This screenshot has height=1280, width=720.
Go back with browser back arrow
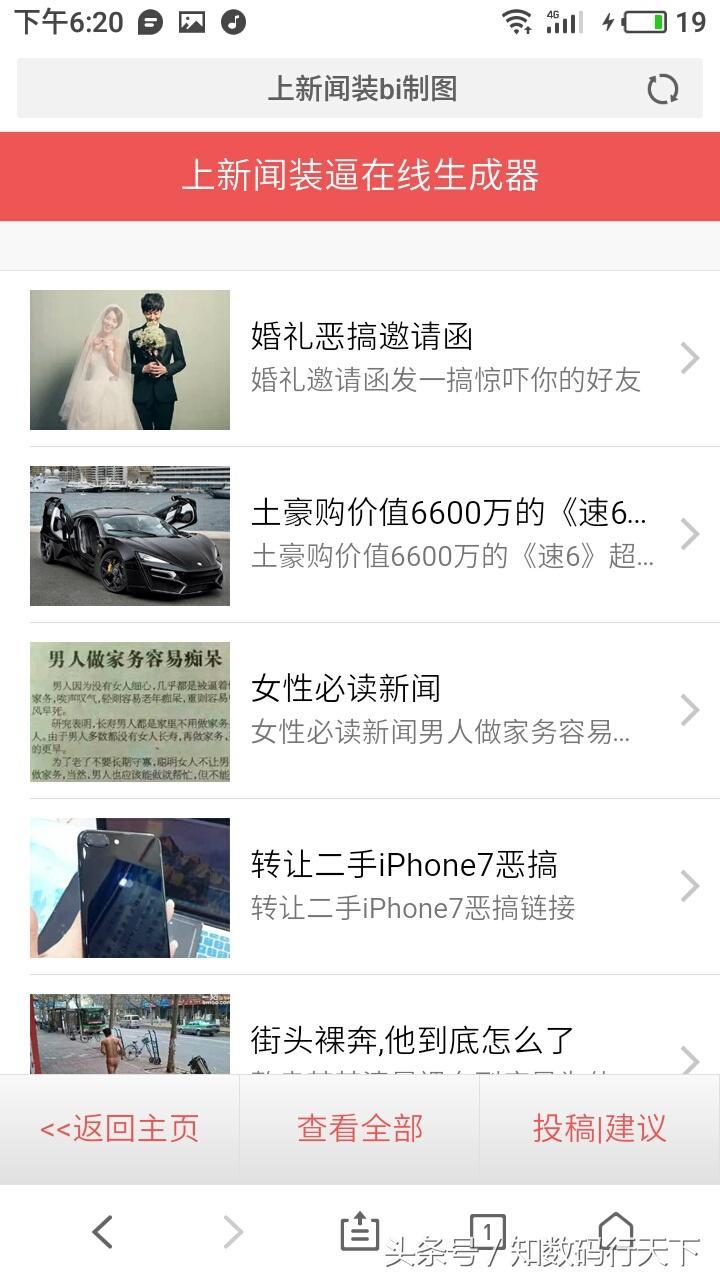pos(102,1232)
